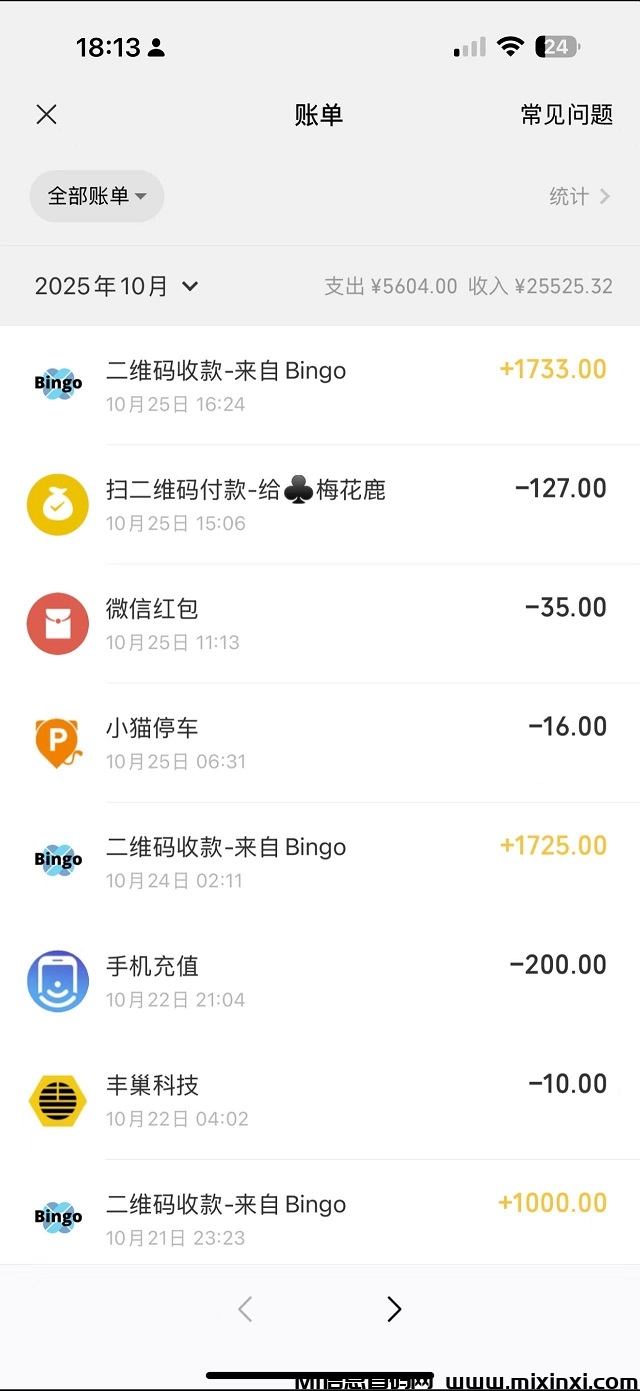View the 手机充值 transaction details
This screenshot has width=640, height=1391.
tap(320, 980)
